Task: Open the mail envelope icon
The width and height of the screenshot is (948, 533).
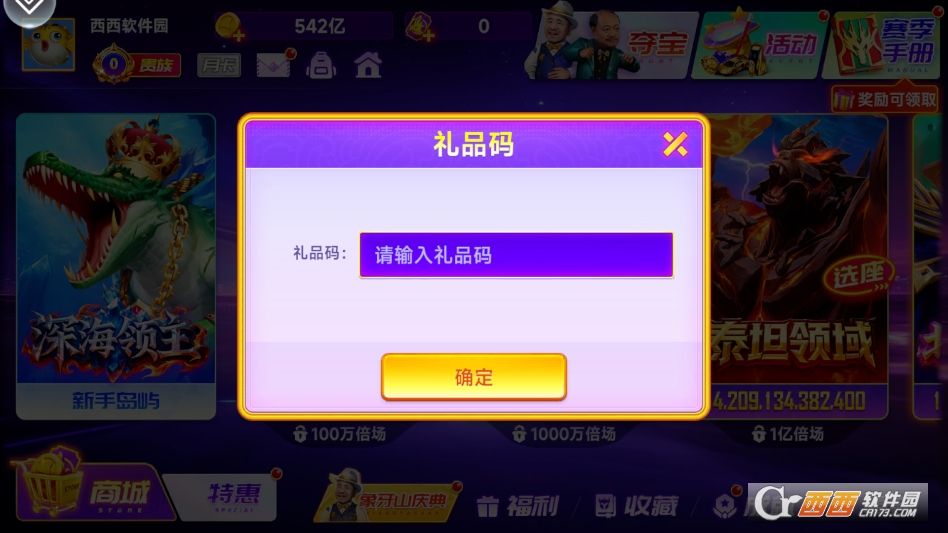Action: pos(272,66)
